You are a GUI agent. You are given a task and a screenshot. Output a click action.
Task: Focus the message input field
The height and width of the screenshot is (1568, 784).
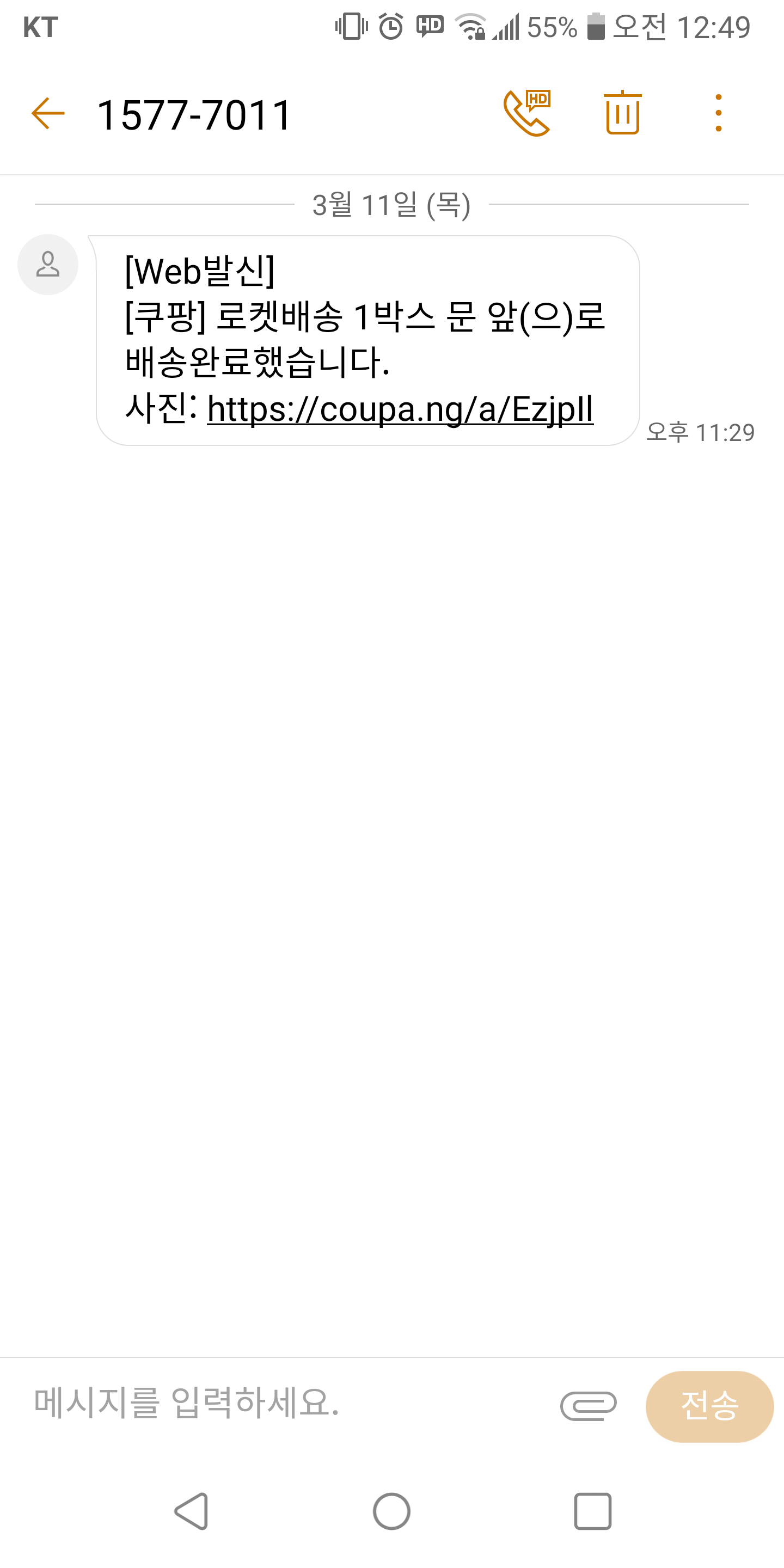286,1402
